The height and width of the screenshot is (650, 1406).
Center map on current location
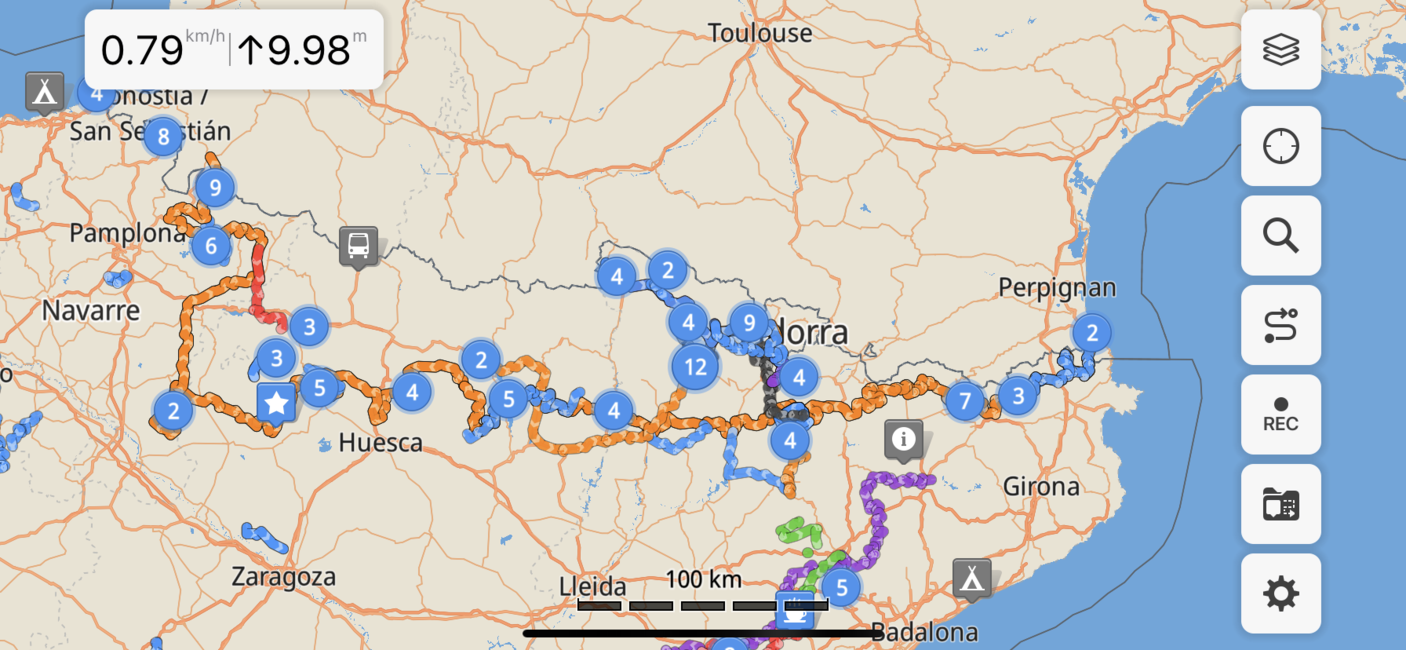point(1280,146)
